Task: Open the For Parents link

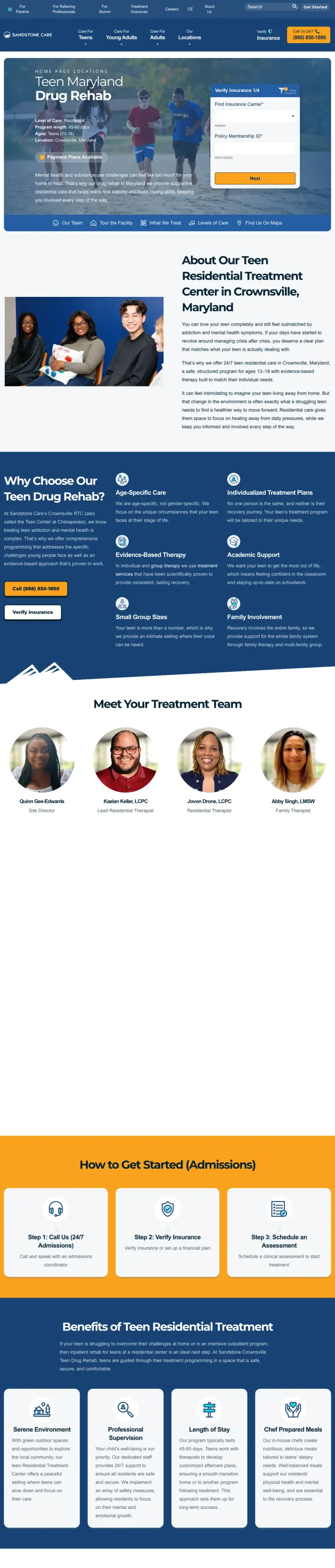Action: coord(22,9)
